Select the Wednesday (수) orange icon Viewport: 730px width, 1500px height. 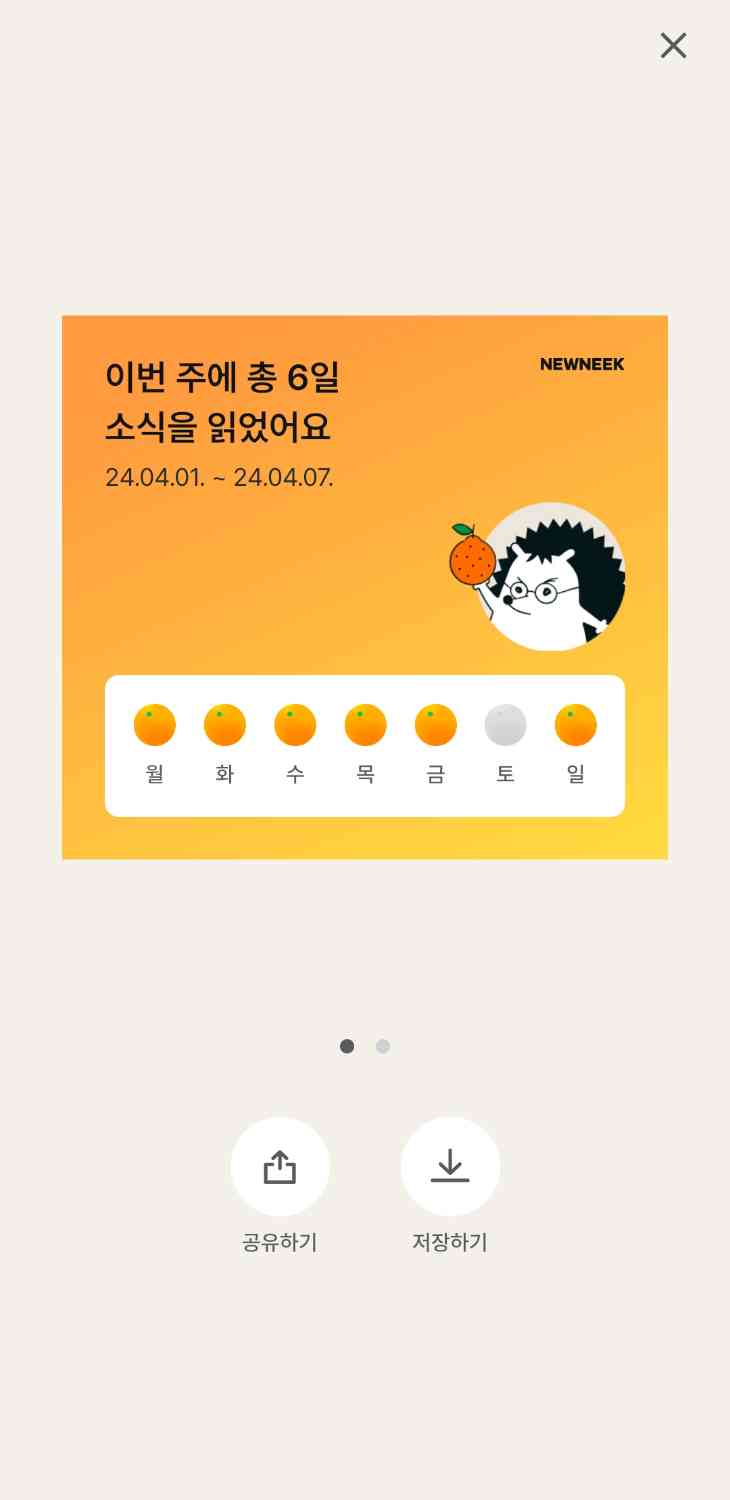[294, 724]
